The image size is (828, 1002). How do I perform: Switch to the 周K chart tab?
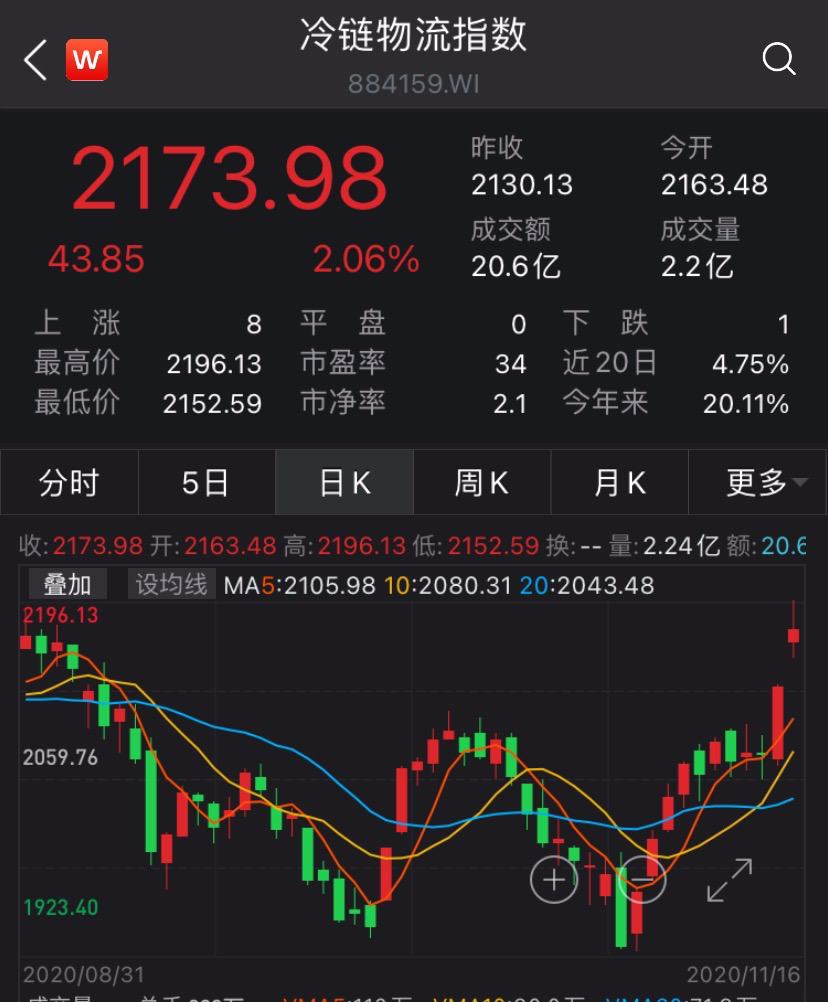click(482, 483)
